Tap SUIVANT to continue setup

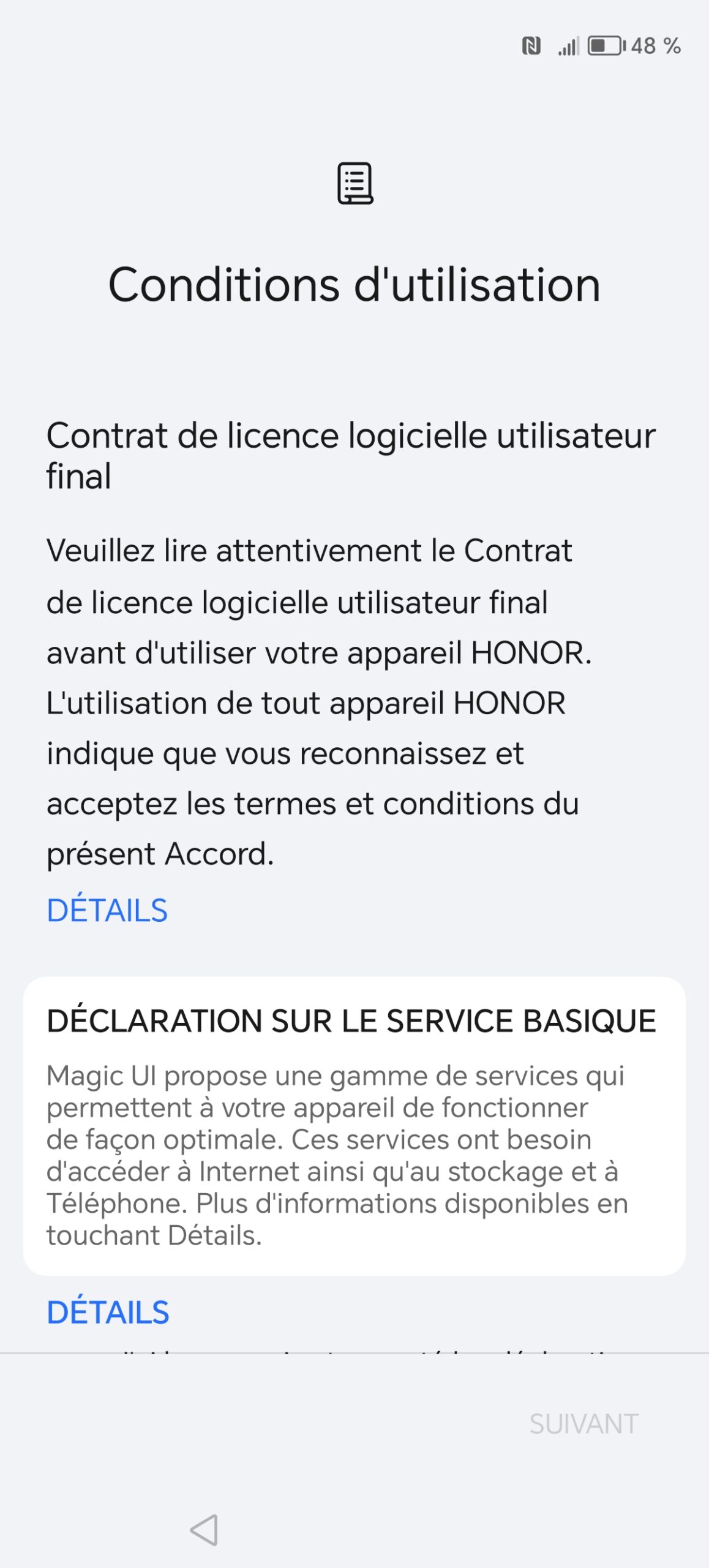tap(583, 1424)
